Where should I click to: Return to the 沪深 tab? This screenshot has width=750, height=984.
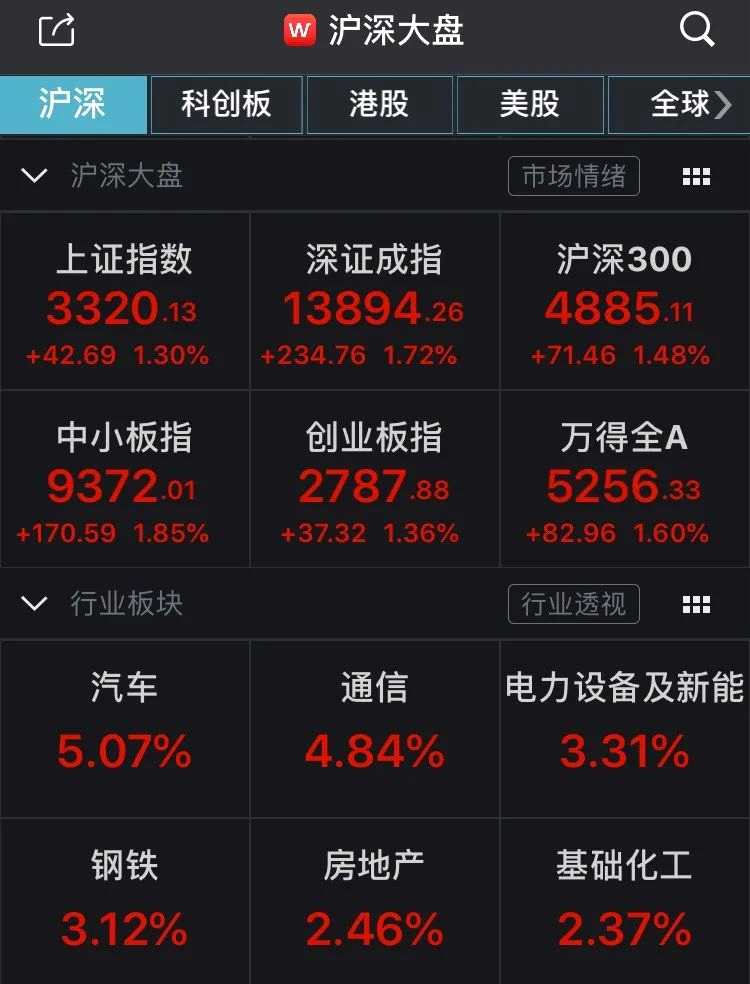[74, 105]
